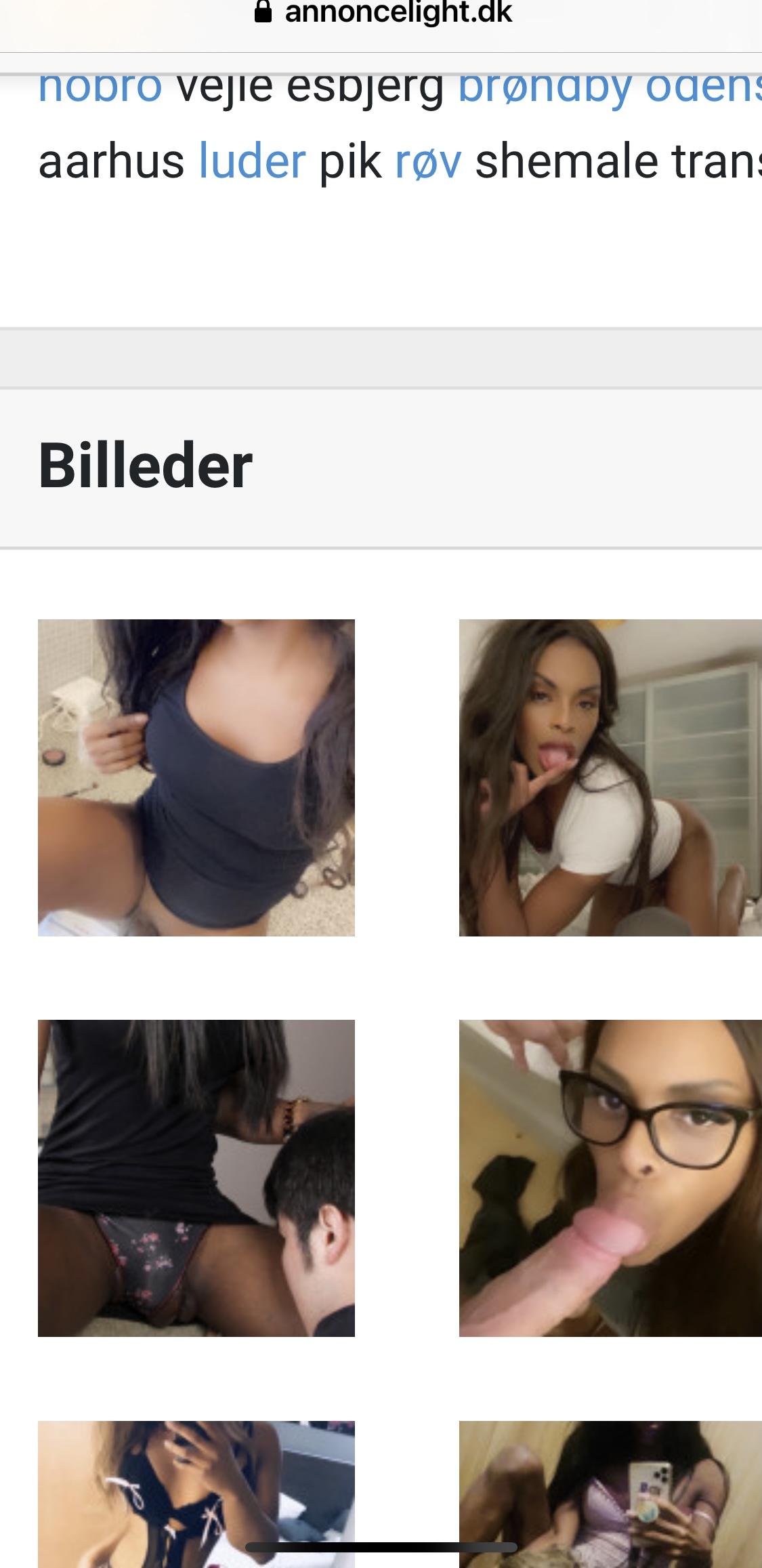762x1568 pixels.
Task: Tap the annoncelight.dk address bar
Action: tap(383, 14)
